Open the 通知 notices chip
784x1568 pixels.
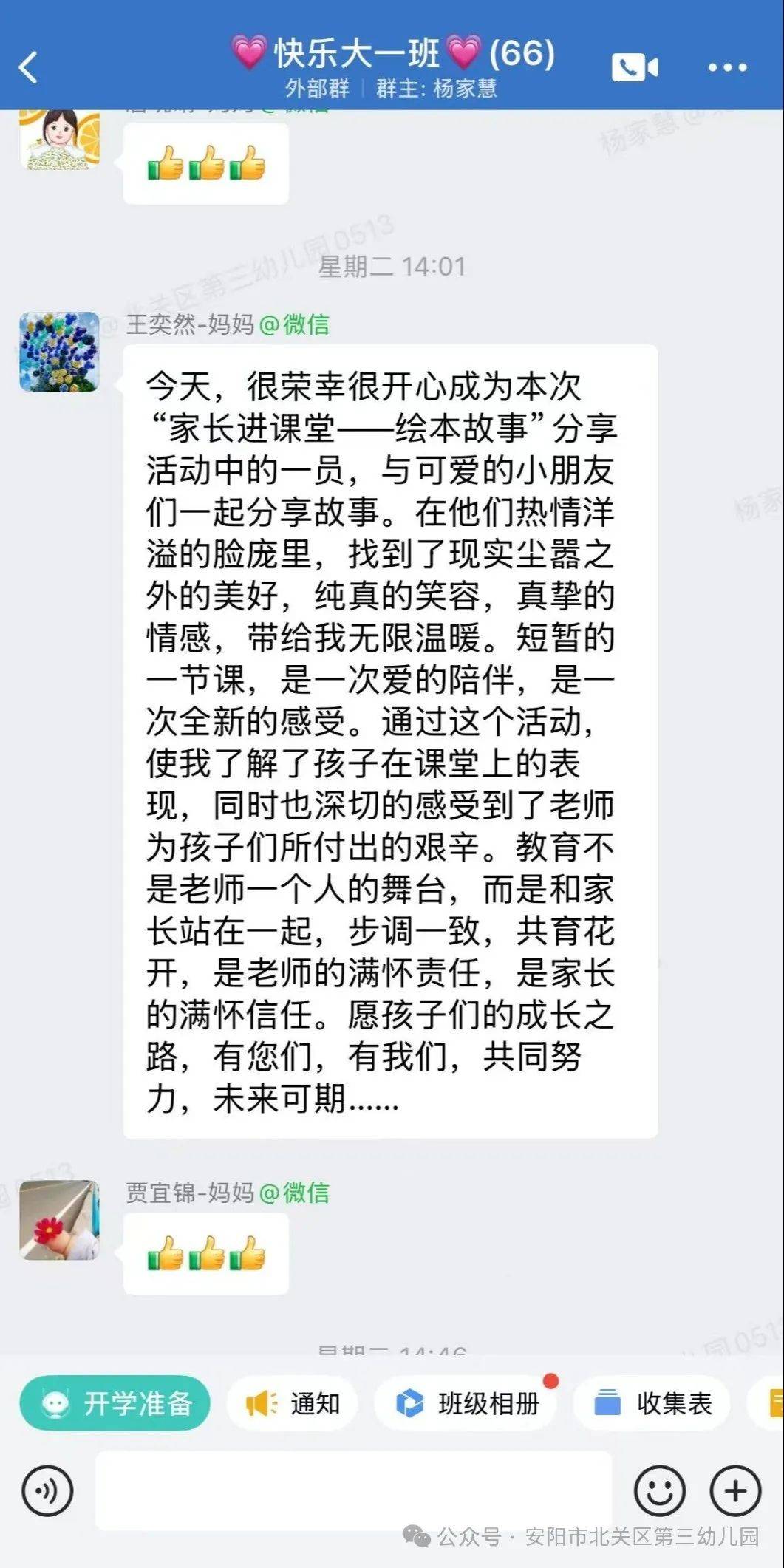click(x=293, y=1403)
